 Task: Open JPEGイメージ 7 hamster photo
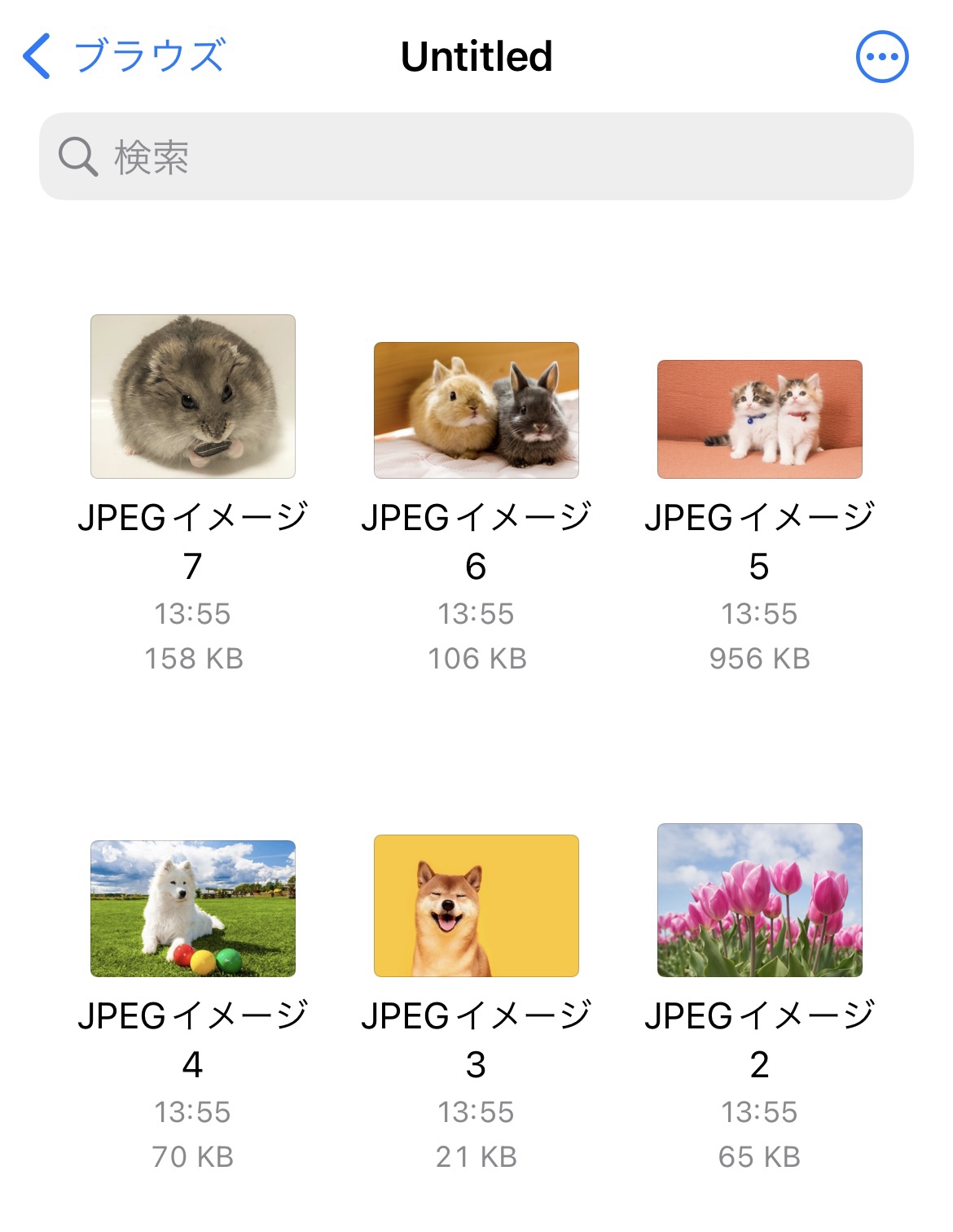[x=193, y=397]
